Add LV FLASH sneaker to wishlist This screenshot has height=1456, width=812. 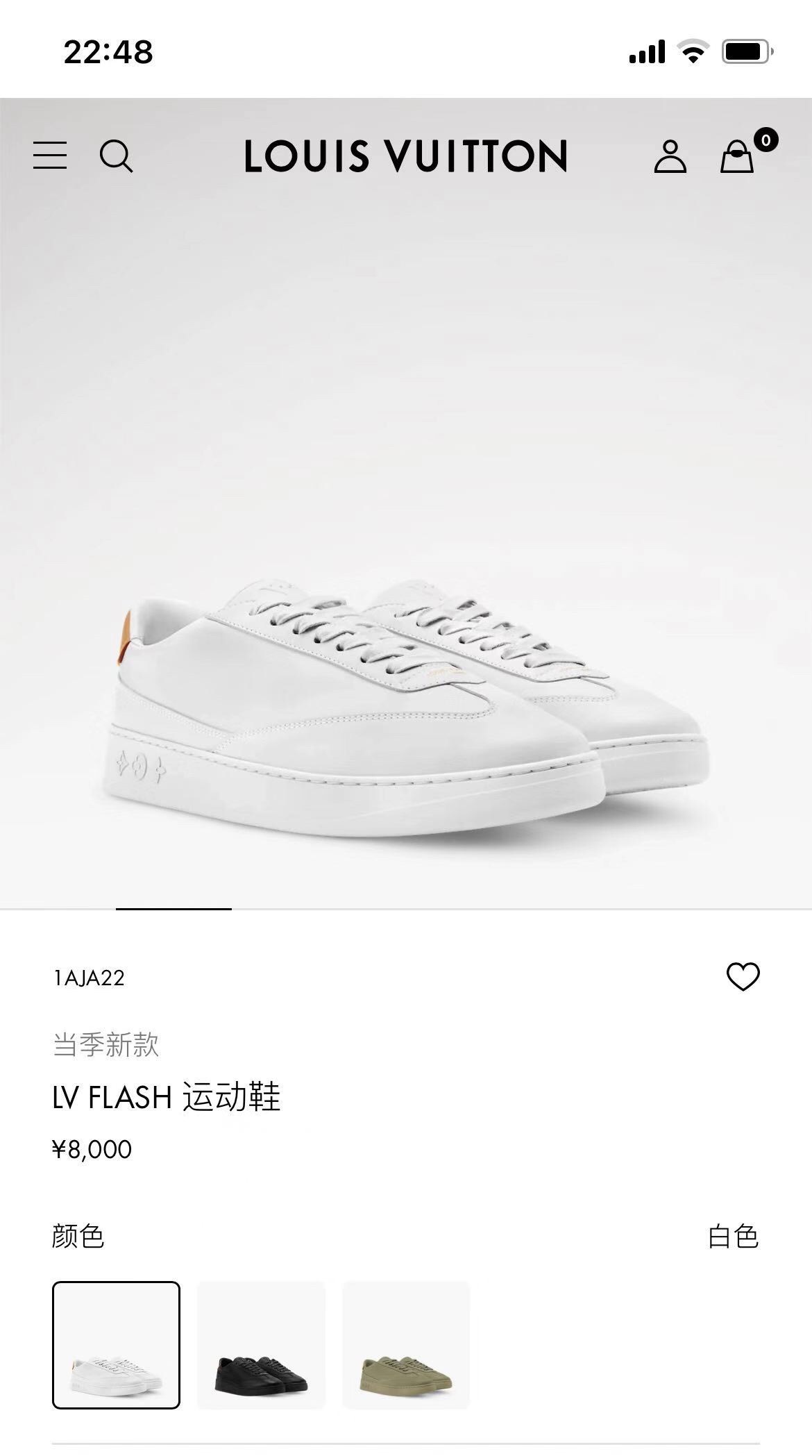(x=743, y=977)
